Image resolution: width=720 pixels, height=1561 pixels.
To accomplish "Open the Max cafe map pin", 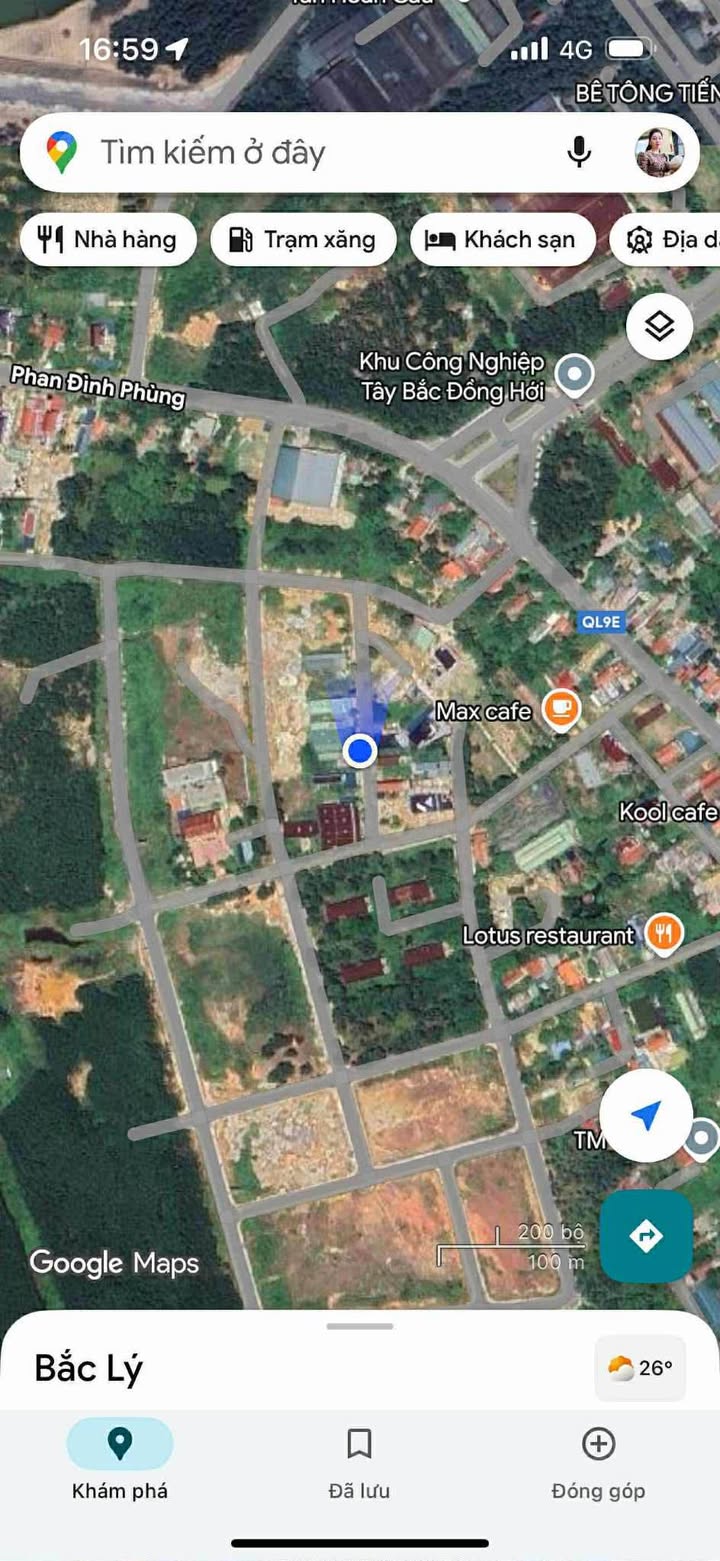I will pos(561,710).
